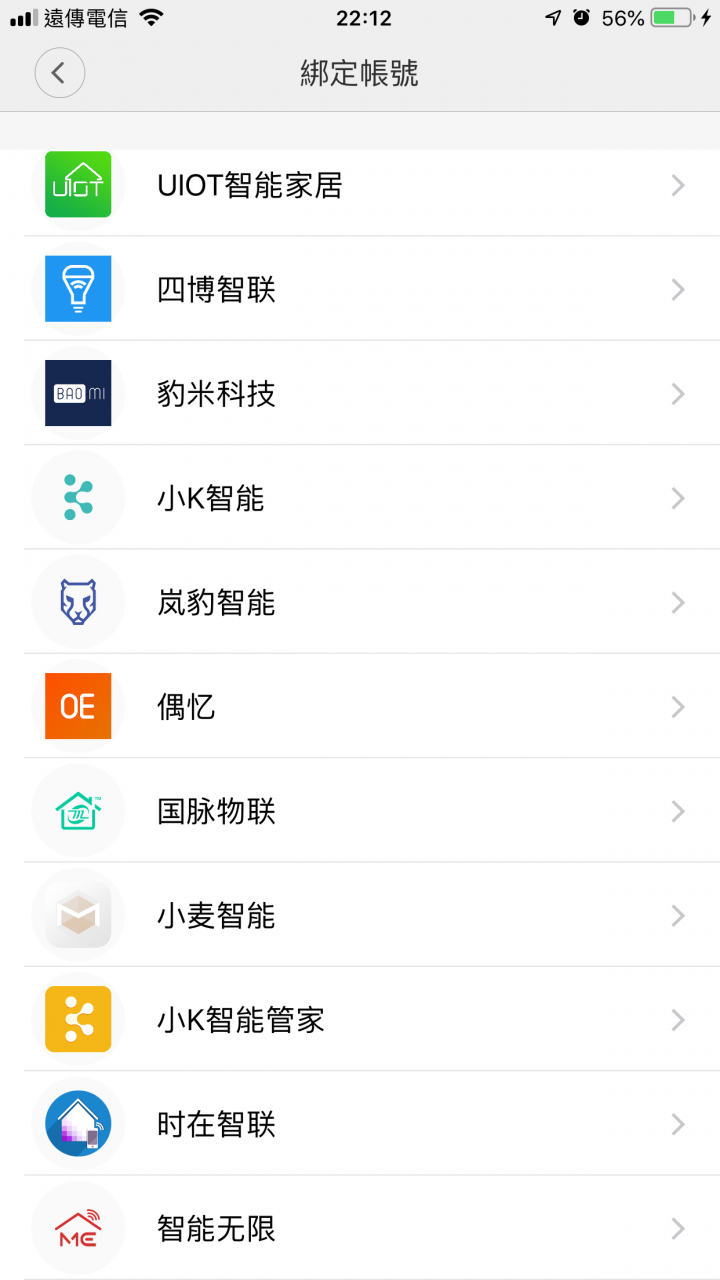Open the 偶忆 row

pos(360,707)
